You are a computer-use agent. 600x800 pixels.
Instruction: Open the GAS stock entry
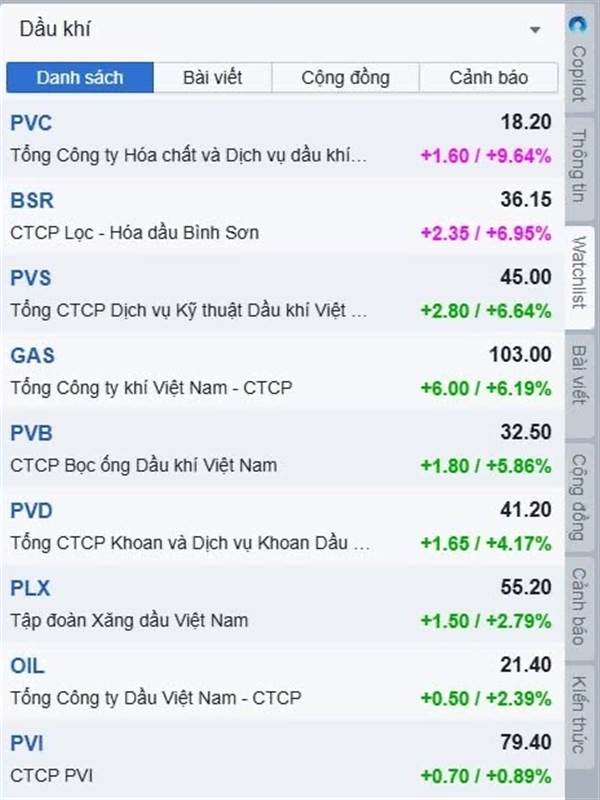pos(281,371)
